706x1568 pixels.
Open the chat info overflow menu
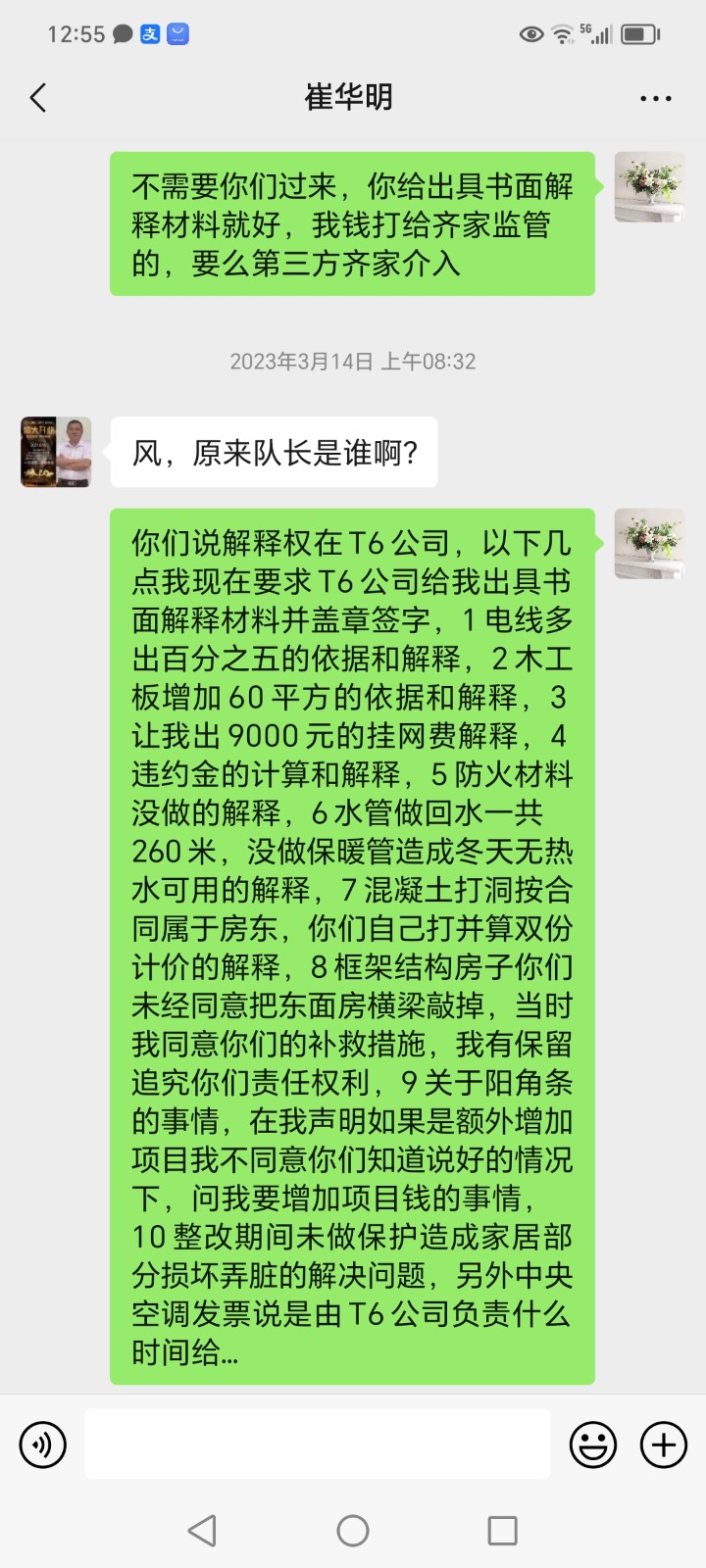point(655,98)
